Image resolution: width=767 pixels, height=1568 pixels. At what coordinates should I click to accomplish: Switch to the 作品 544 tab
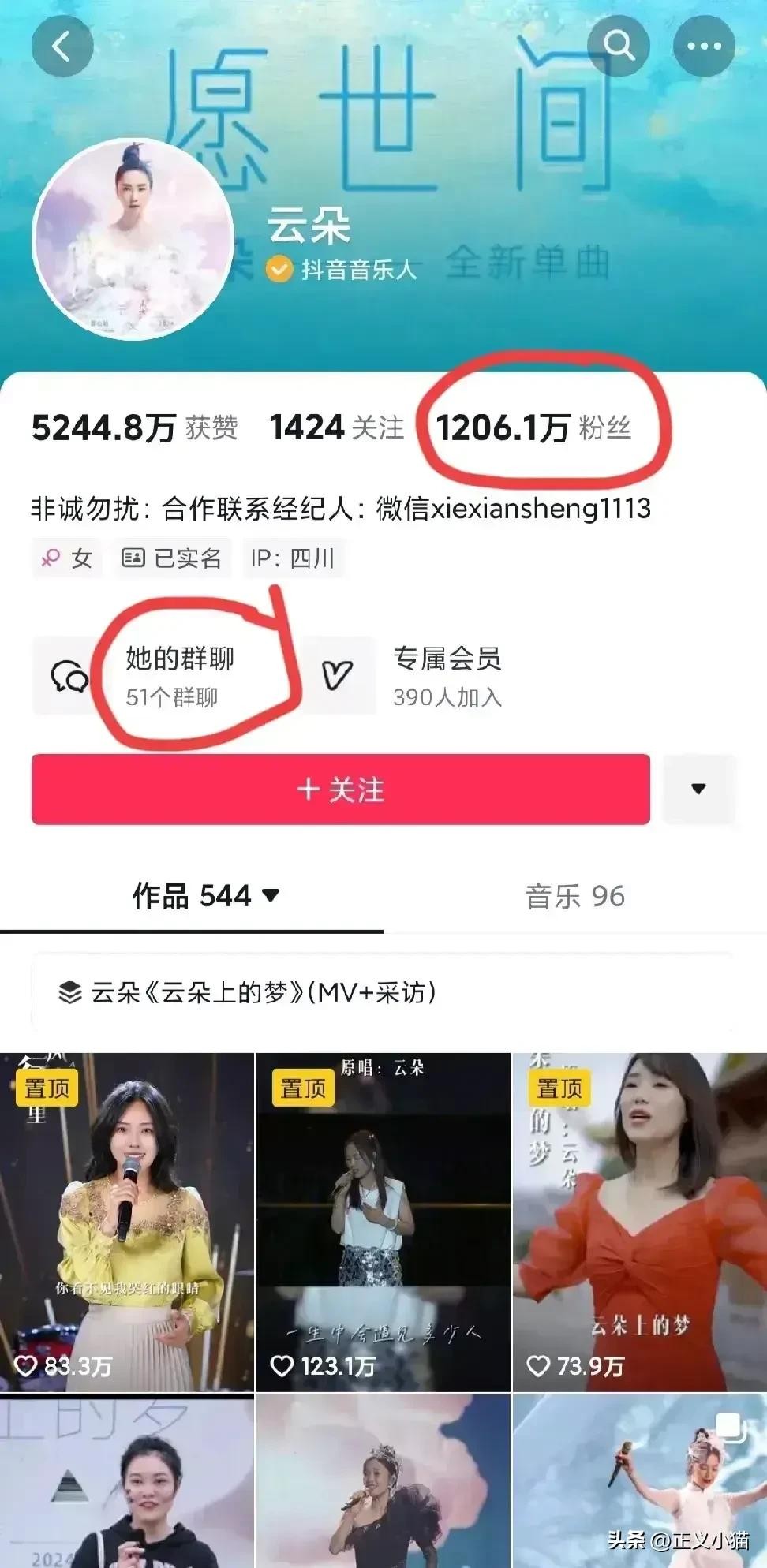205,896
